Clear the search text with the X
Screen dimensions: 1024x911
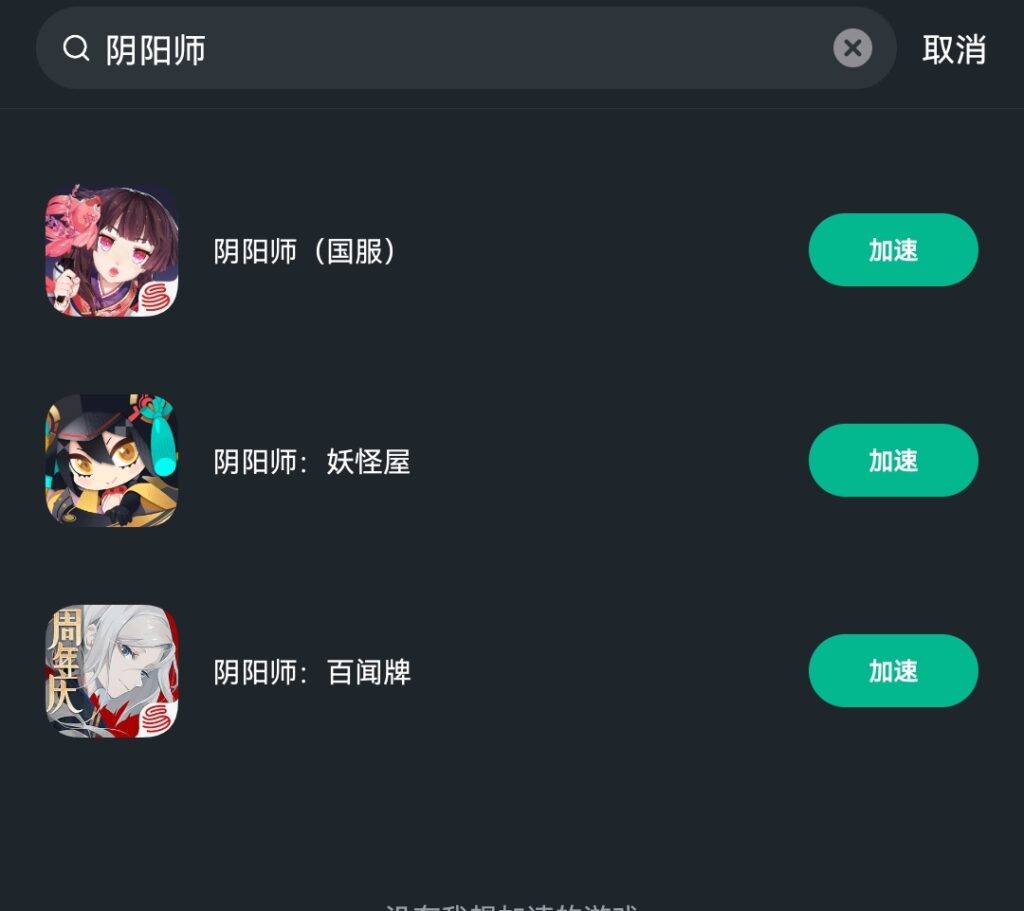pos(852,48)
